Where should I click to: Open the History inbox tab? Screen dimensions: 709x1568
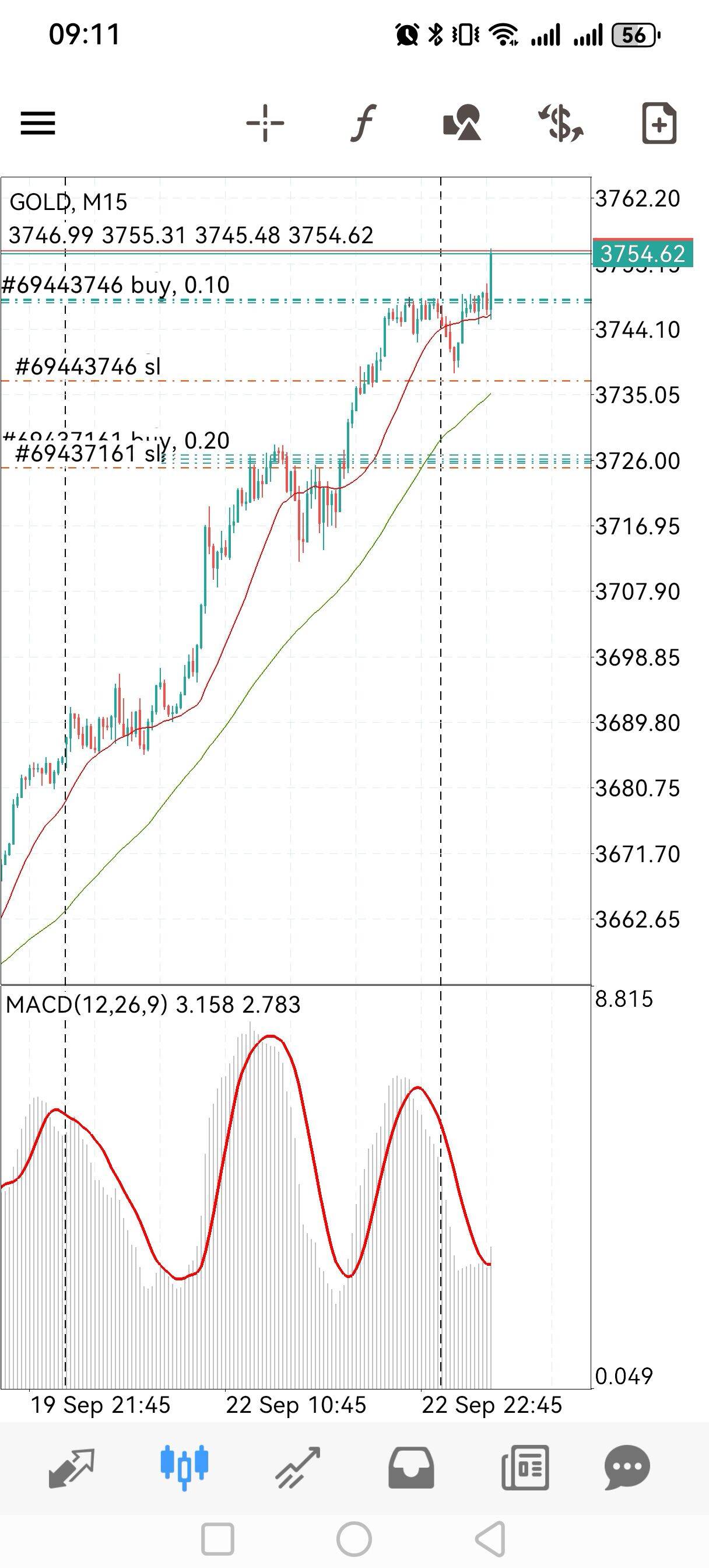[412, 1468]
